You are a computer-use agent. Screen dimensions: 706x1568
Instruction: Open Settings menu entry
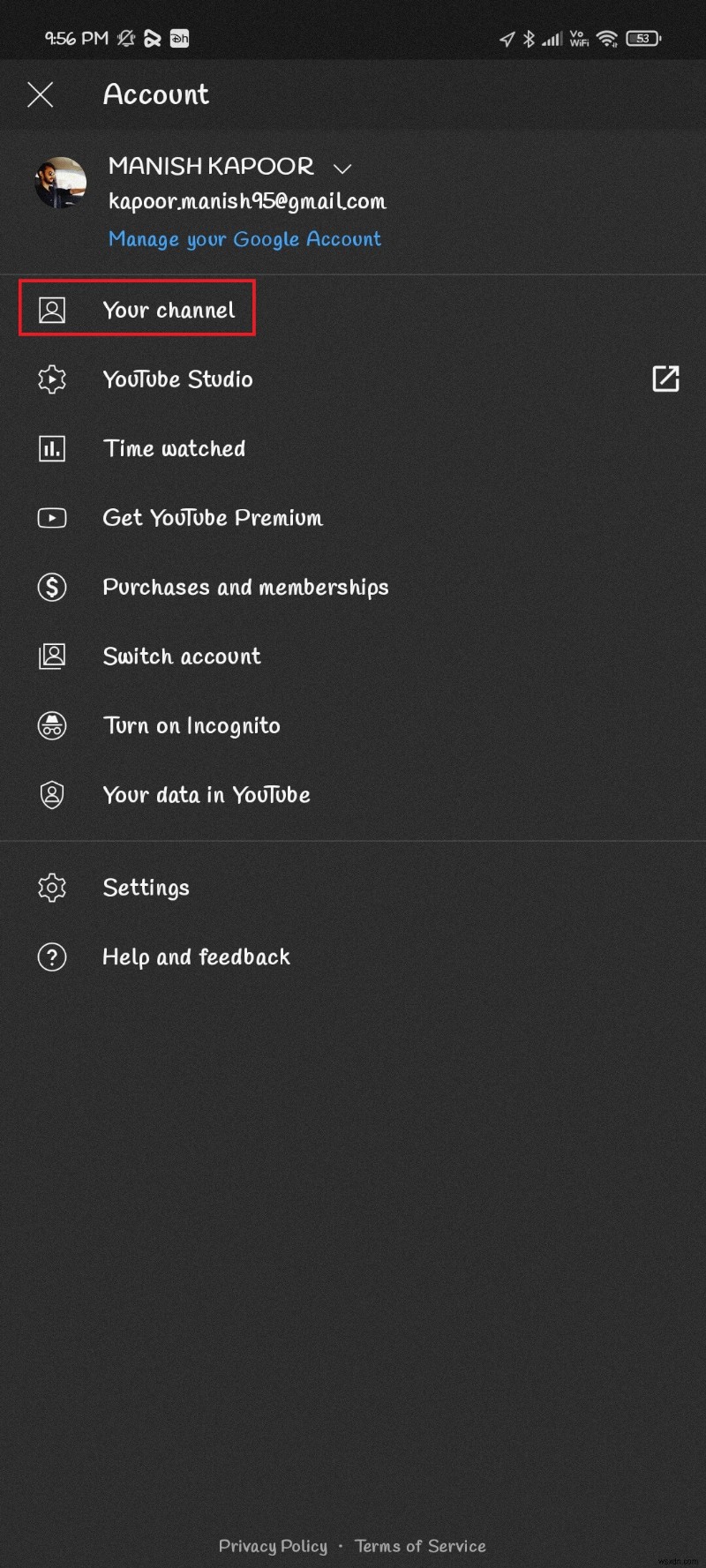[x=146, y=887]
